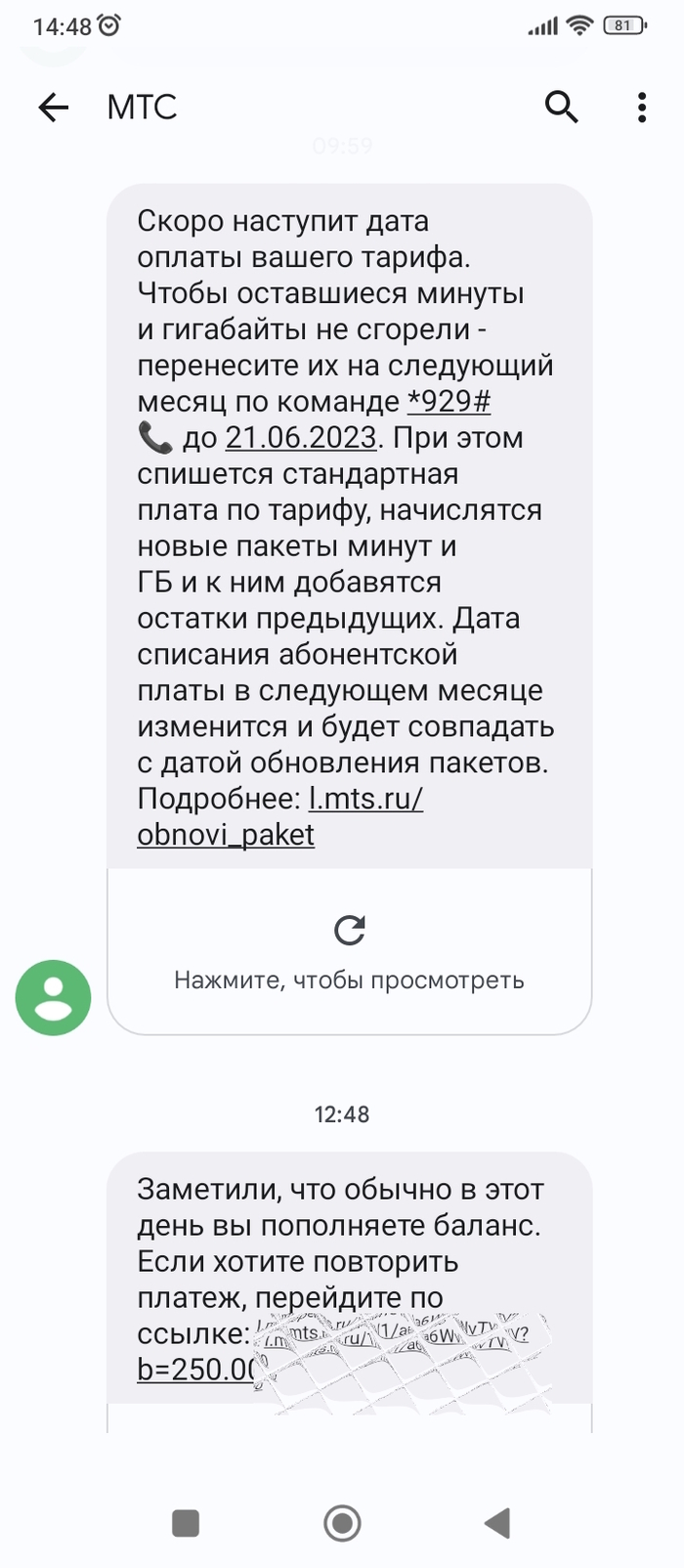Image resolution: width=684 pixels, height=1568 pixels.
Task: Open the repeat-payment link ending b=250.00
Action: (196, 1370)
